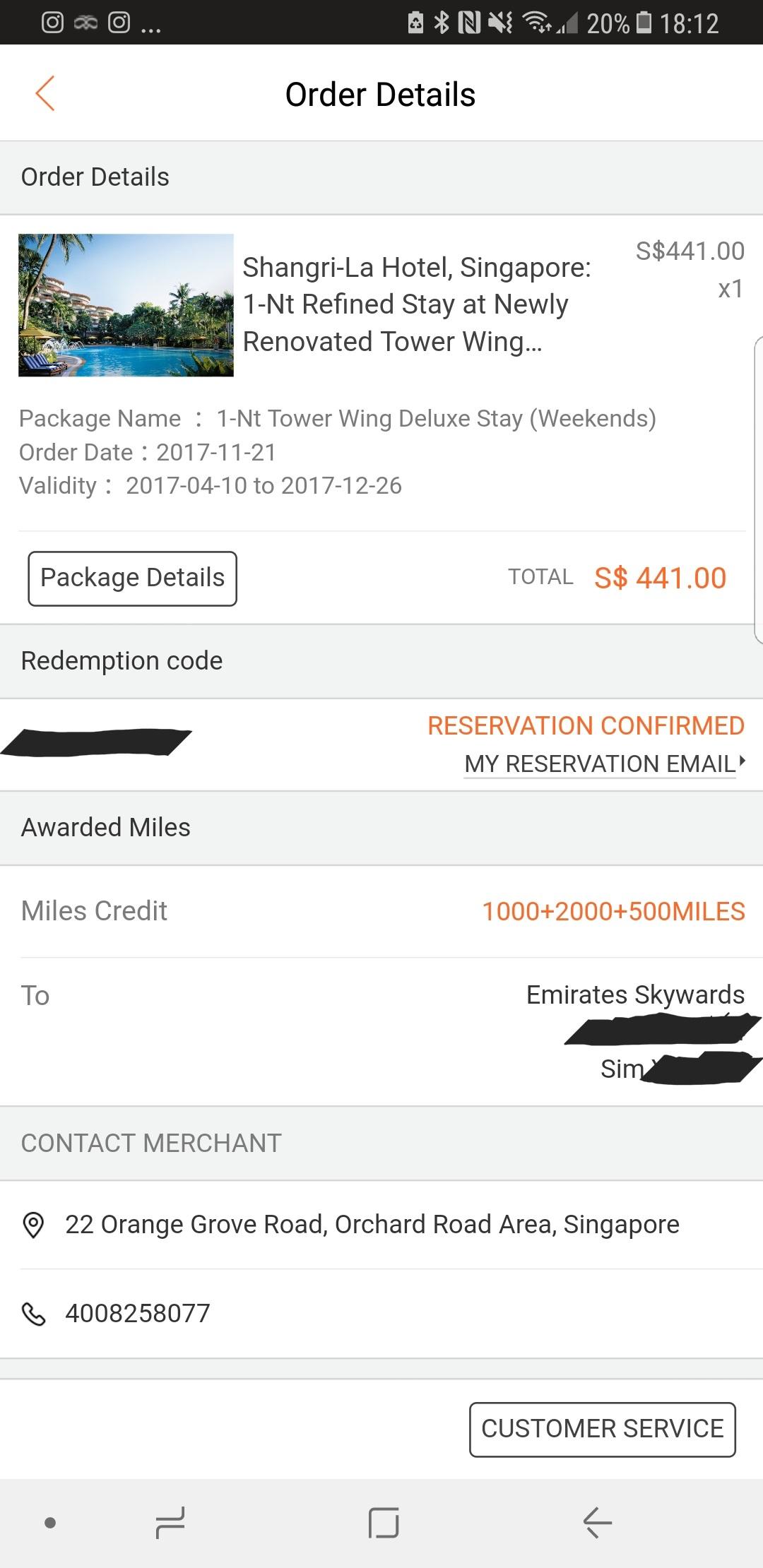The width and height of the screenshot is (763, 1568).
Task: Contact Customer Service
Action: point(603,1429)
